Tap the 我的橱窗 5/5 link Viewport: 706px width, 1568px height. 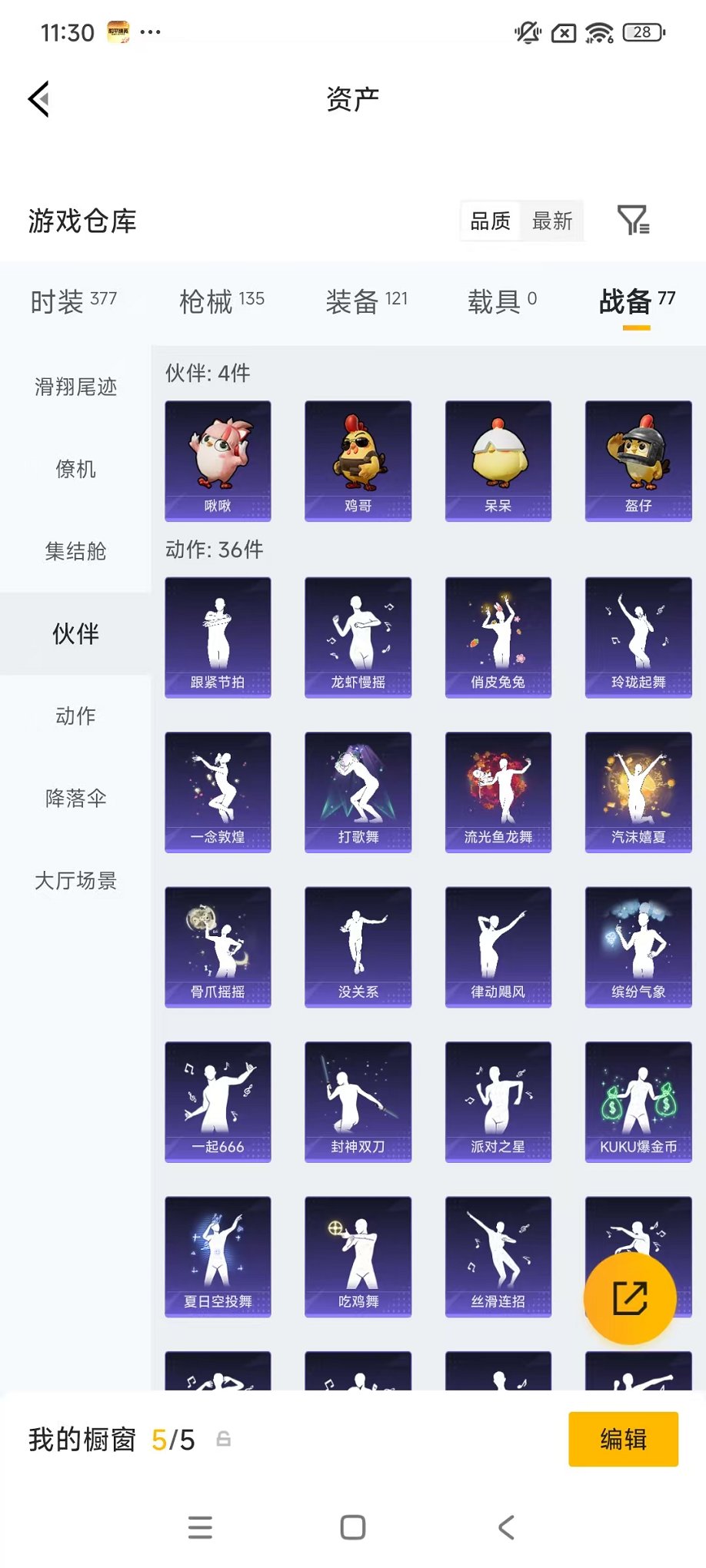coord(108,1440)
